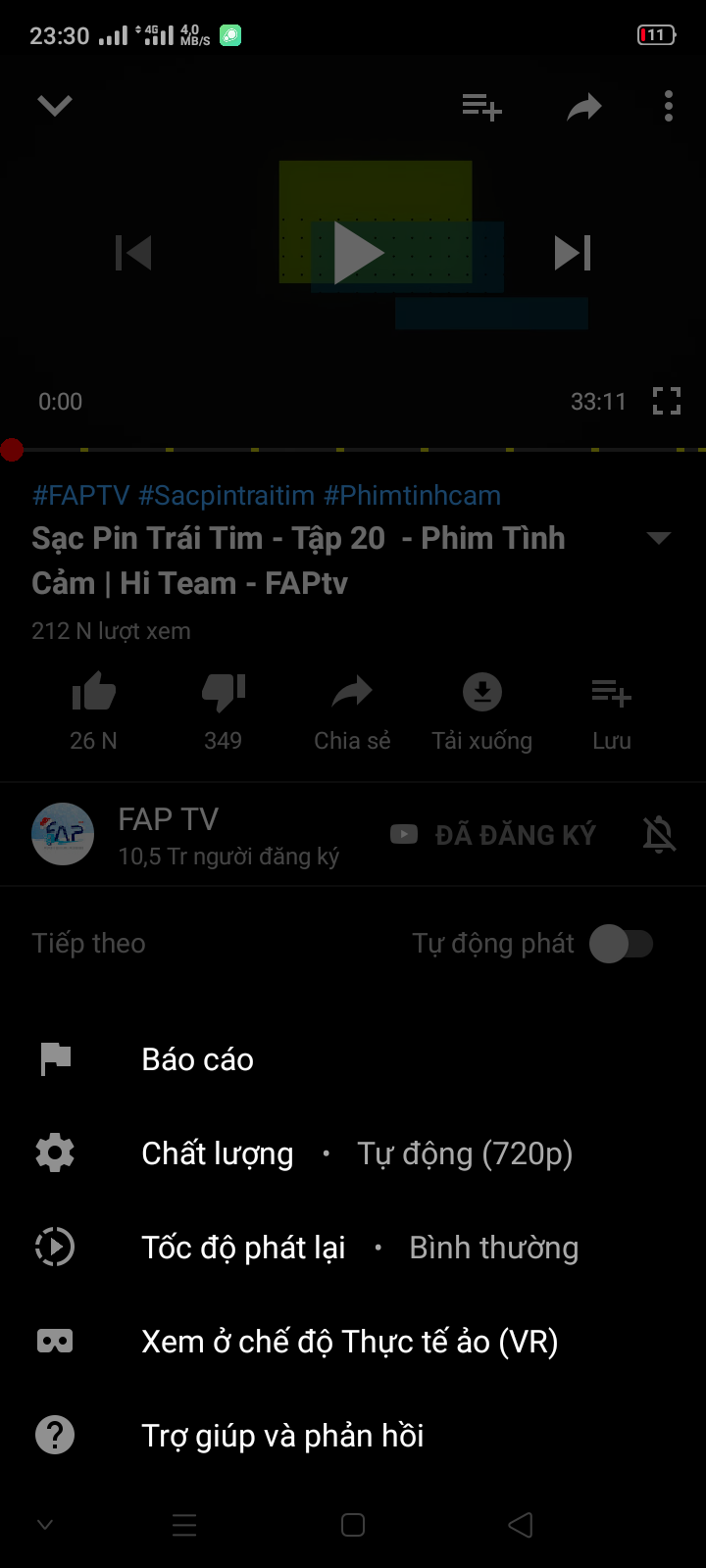Viewport: 706px width, 1568px height.
Task: Skip to the next video
Action: coord(573,253)
